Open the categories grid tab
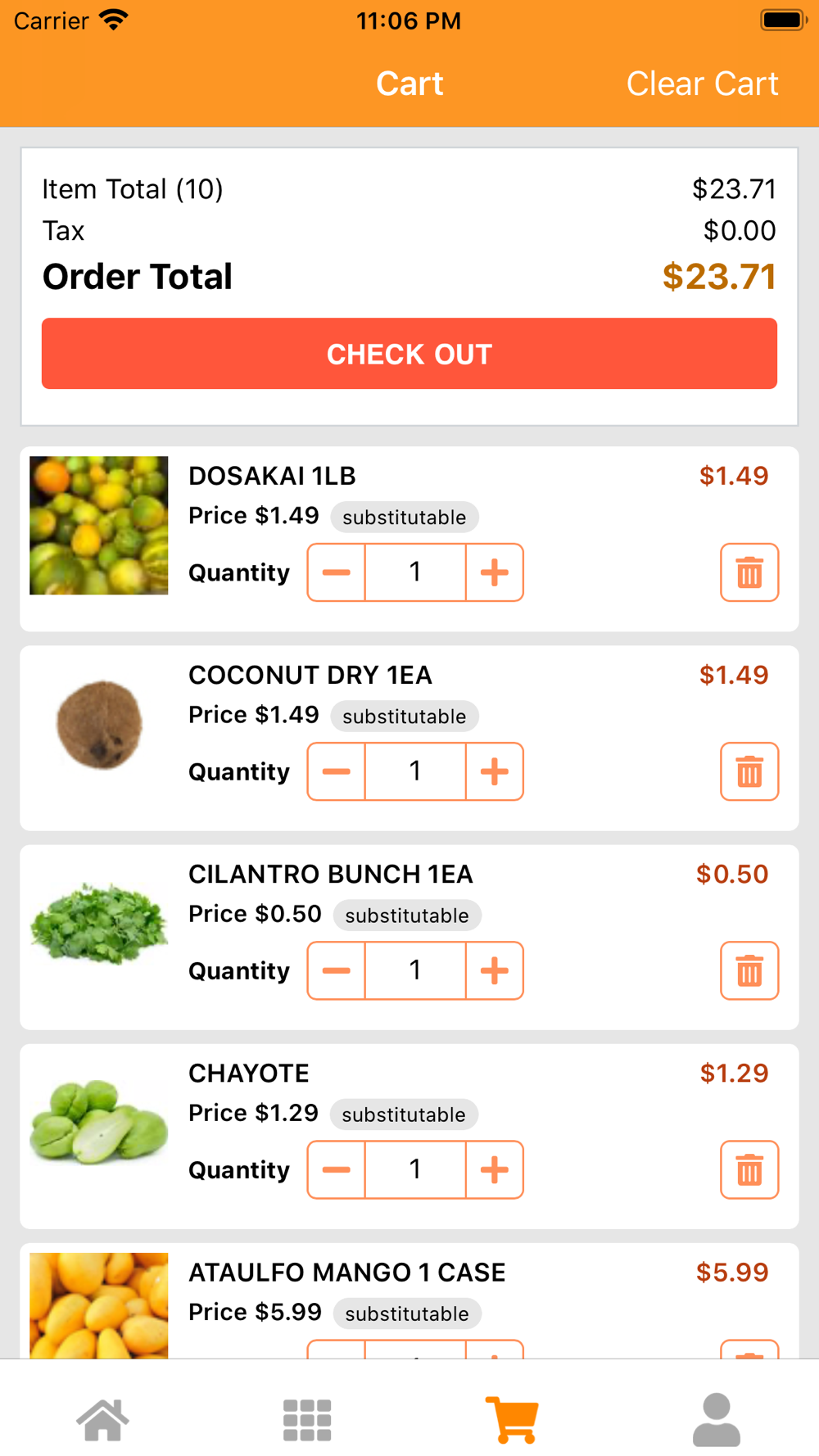Viewport: 819px width, 1456px height. [307, 1419]
